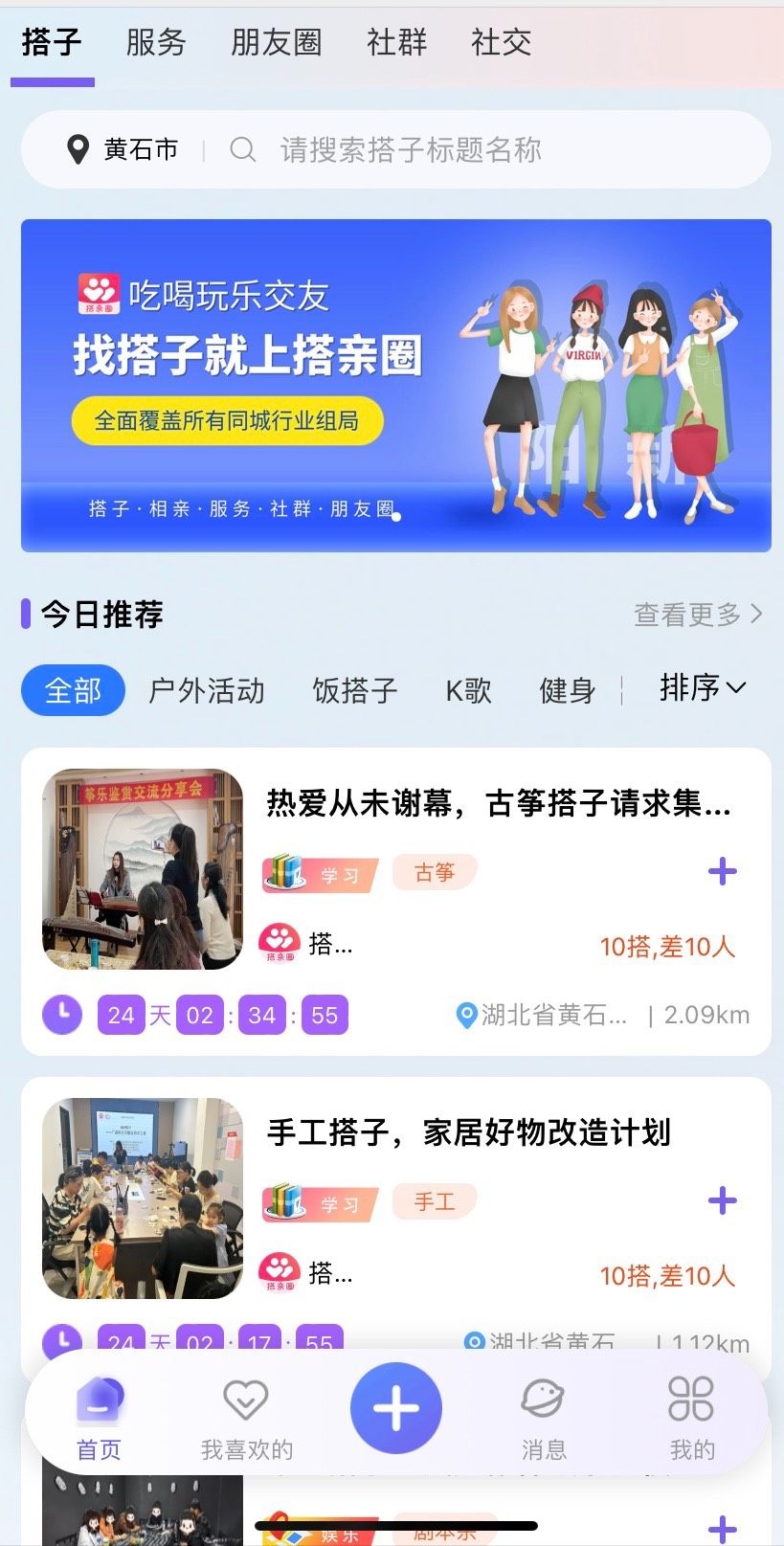Change the city from 黄石市

coord(123,149)
